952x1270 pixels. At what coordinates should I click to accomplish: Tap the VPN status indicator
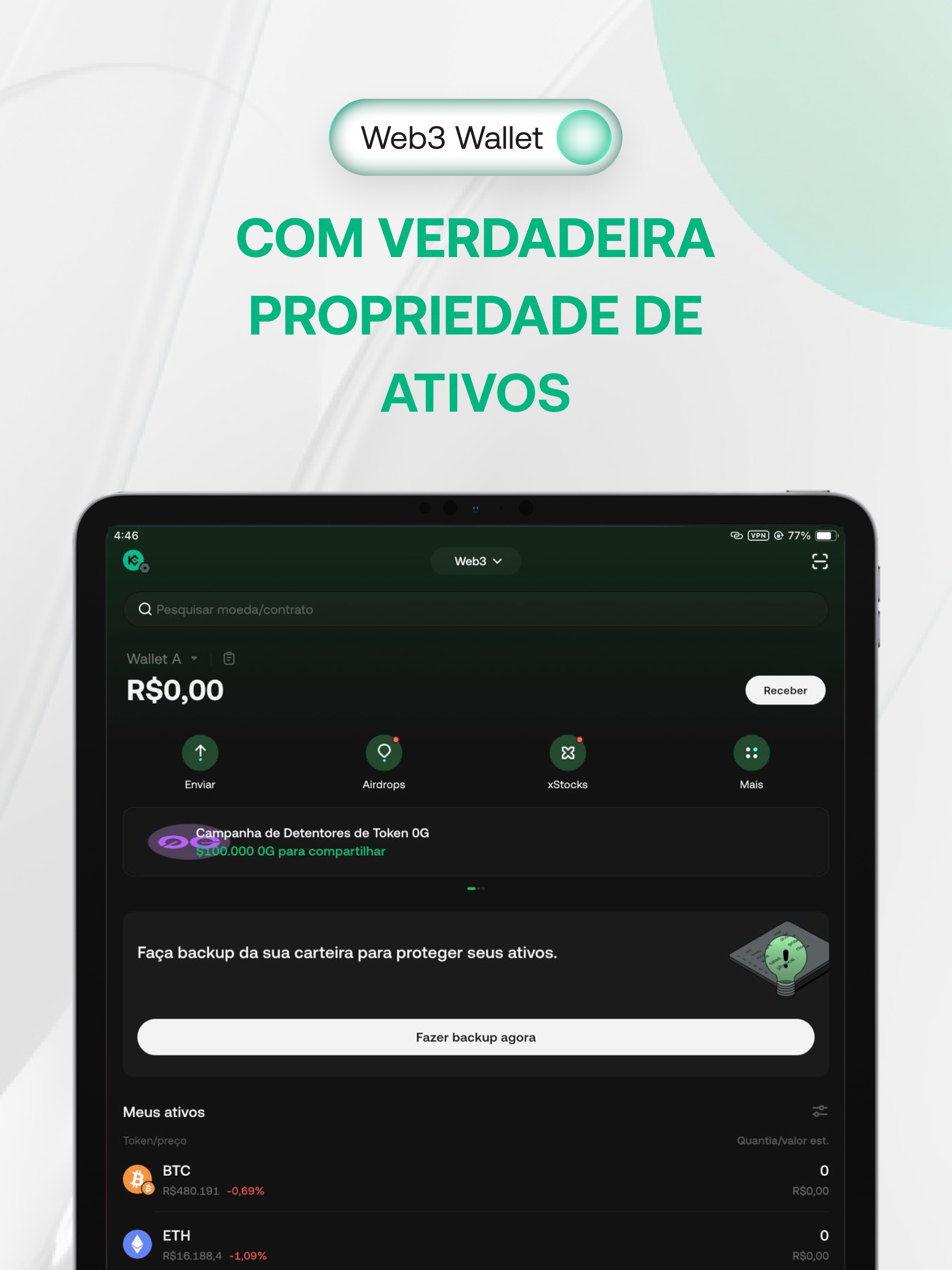[759, 535]
